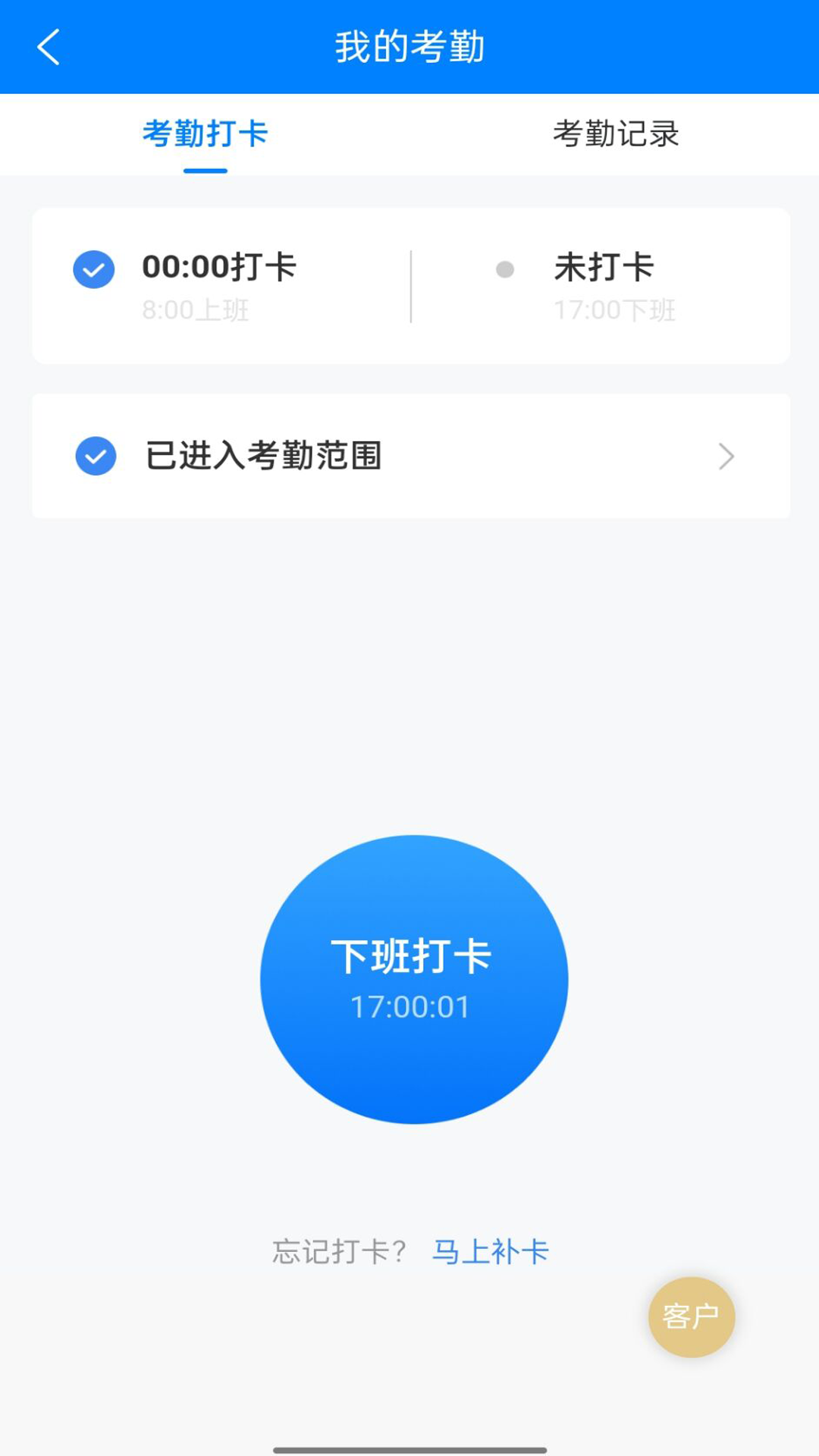Viewport: 819px width, 1456px height.
Task: Expand attendance range details via the chevron
Action: click(x=727, y=456)
